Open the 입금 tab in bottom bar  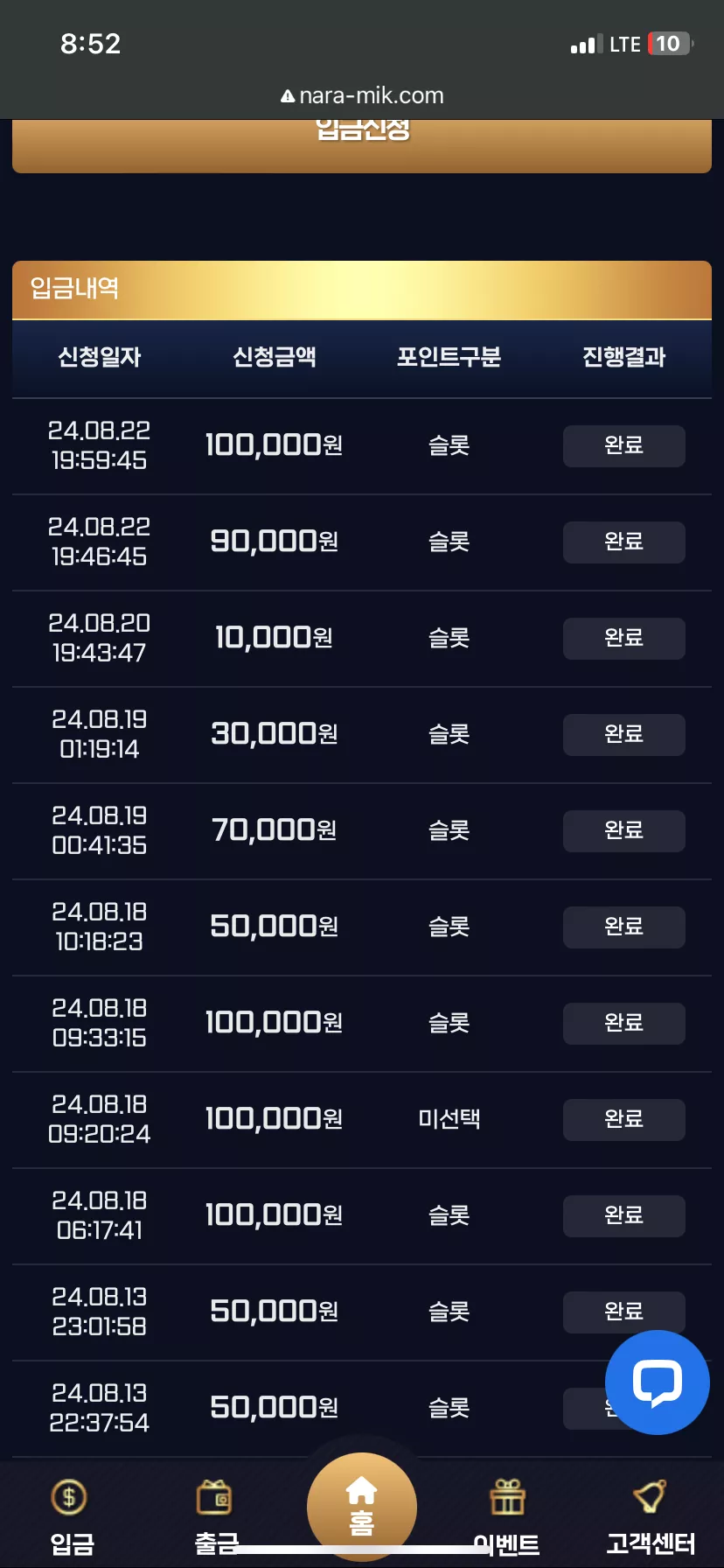pyautogui.click(x=72, y=1517)
